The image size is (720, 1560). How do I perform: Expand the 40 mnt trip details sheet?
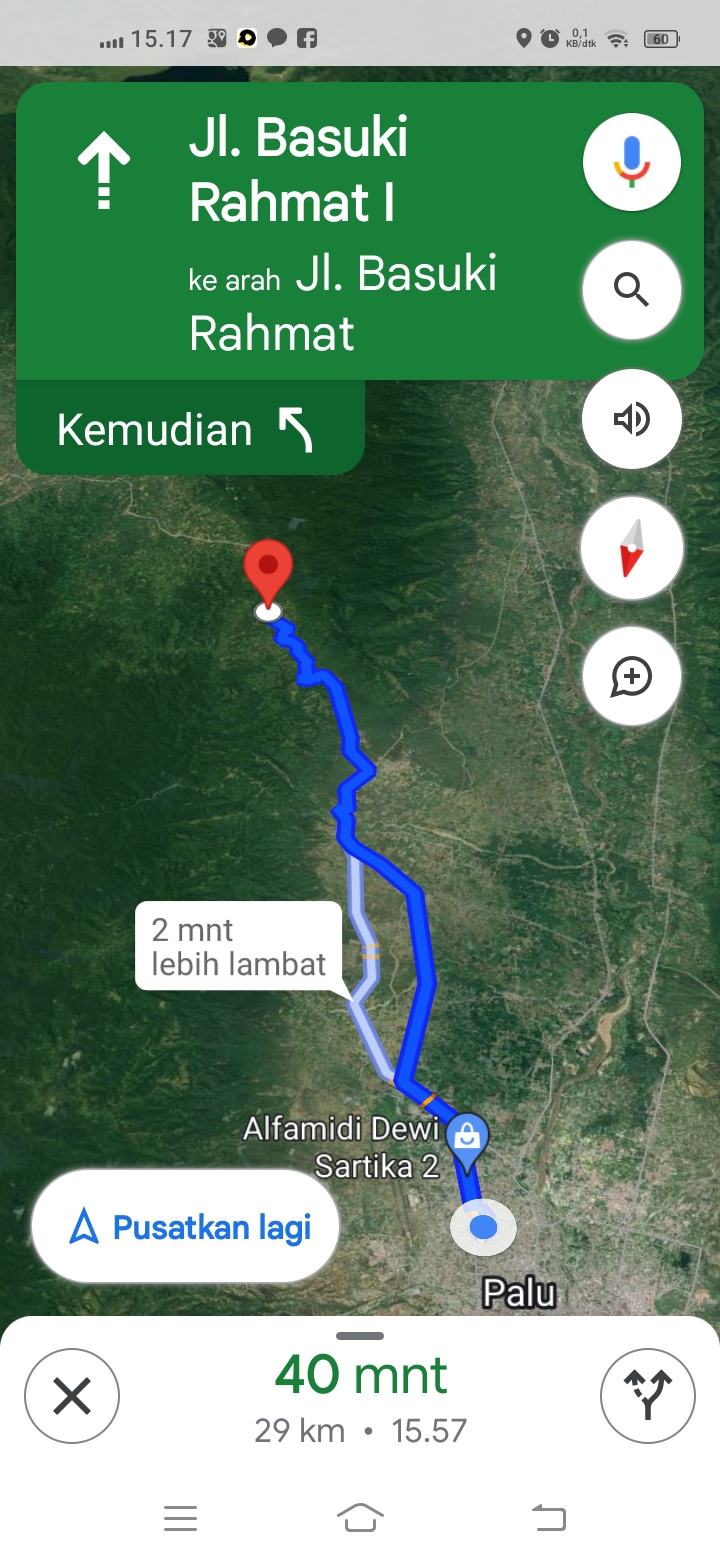(360, 1396)
